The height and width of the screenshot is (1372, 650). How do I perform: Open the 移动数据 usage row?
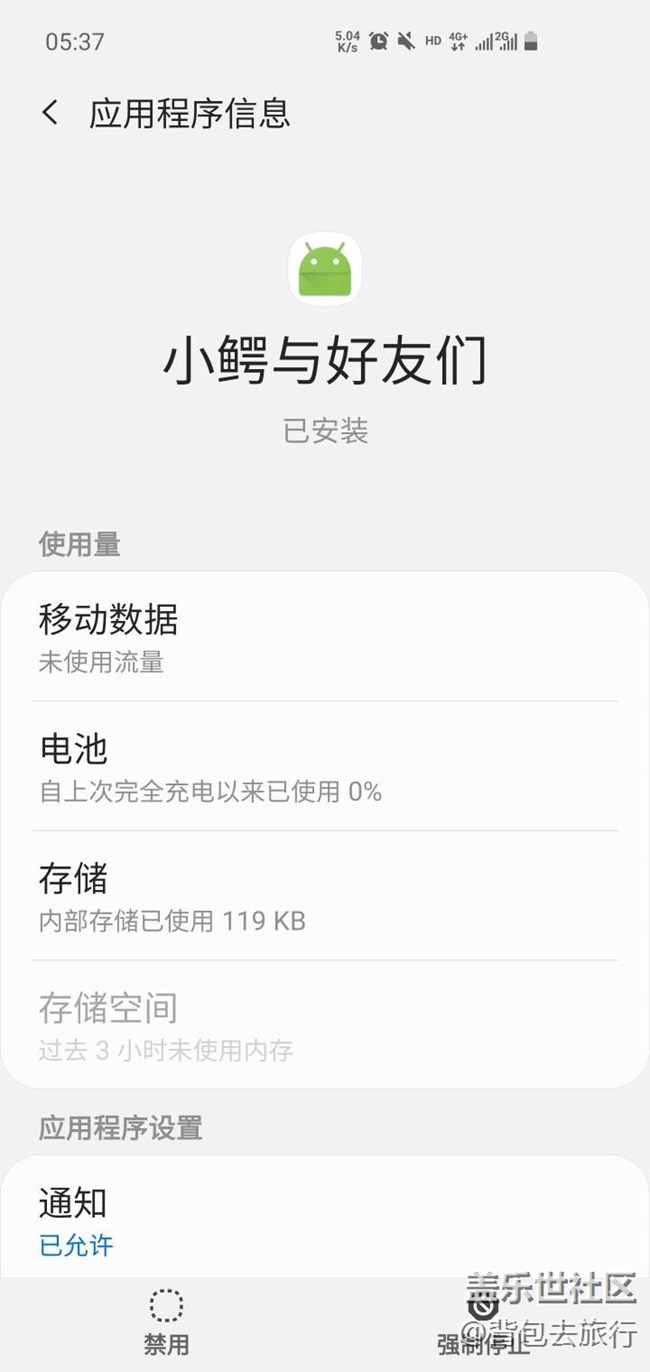click(x=325, y=637)
